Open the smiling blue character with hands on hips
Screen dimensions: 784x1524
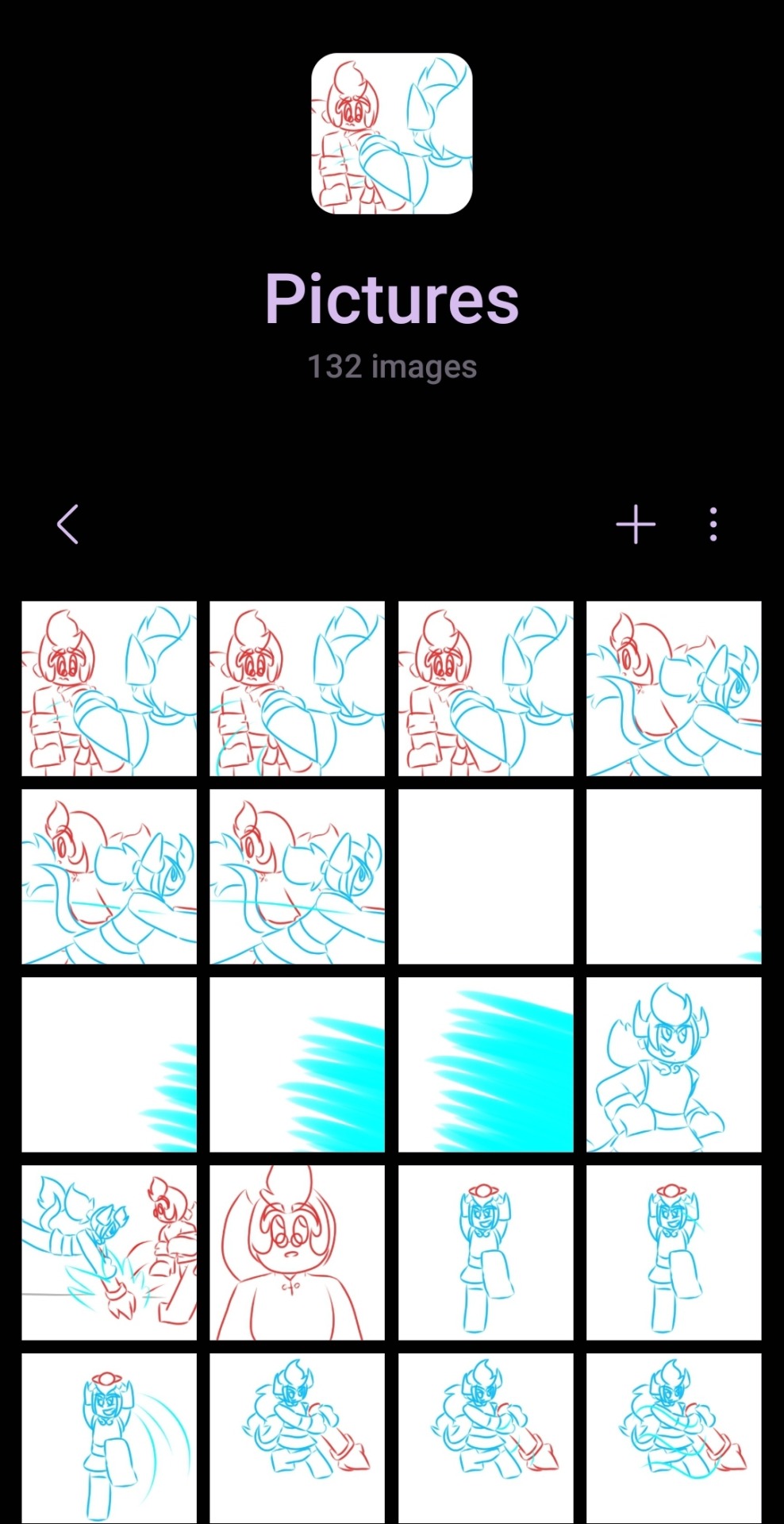673,1064
